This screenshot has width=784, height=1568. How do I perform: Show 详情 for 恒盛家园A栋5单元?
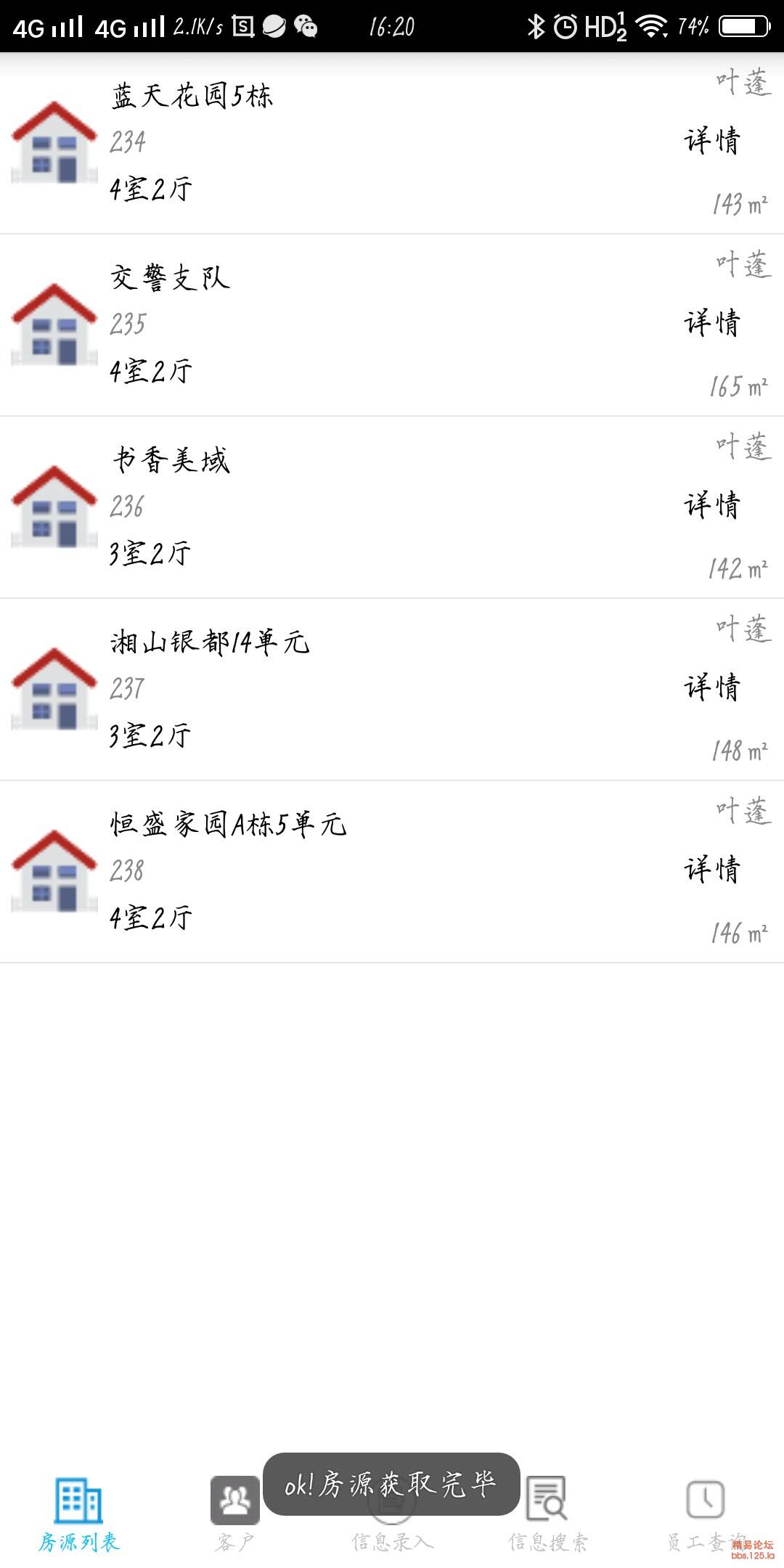[x=712, y=870]
